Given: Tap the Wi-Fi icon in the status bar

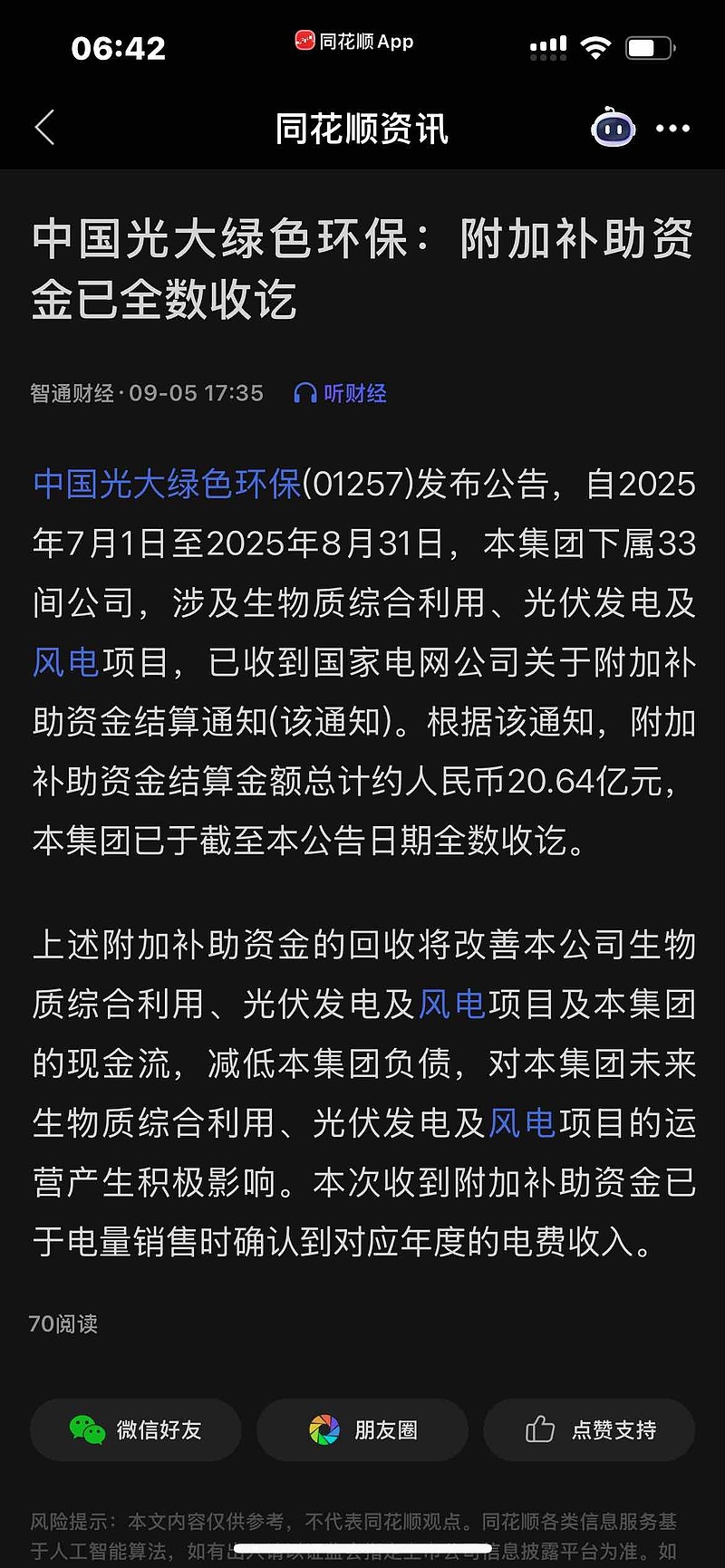Looking at the screenshot, I should coord(596,47).
